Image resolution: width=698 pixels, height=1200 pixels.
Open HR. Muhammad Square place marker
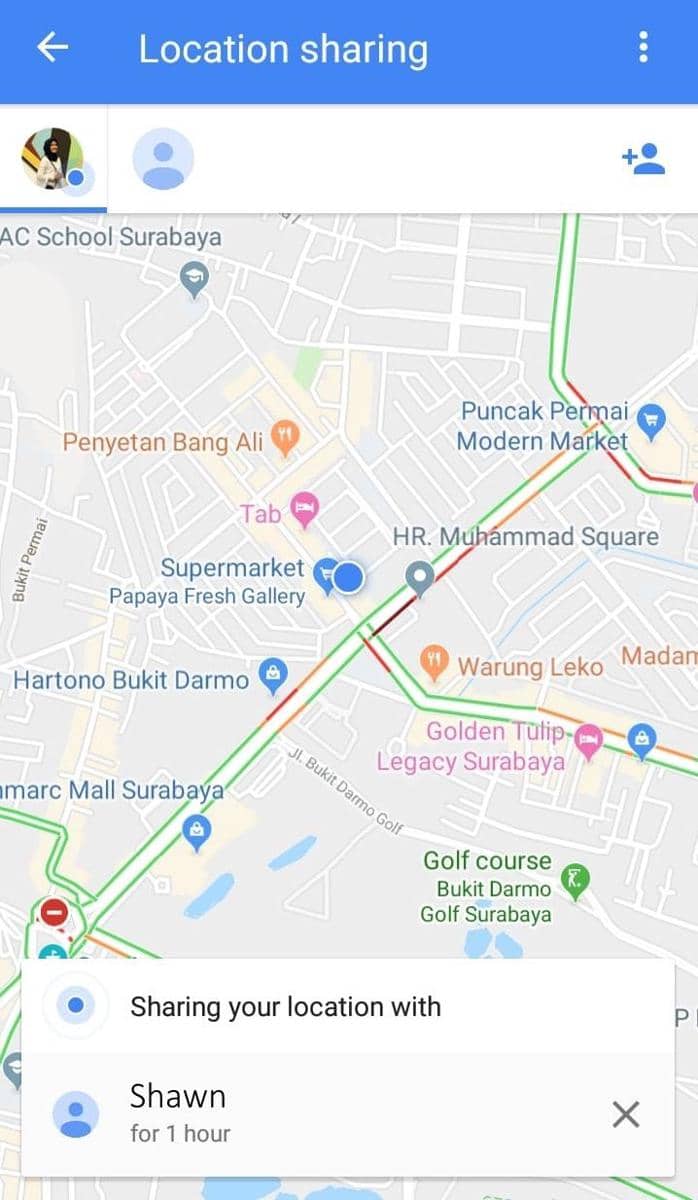point(420,577)
